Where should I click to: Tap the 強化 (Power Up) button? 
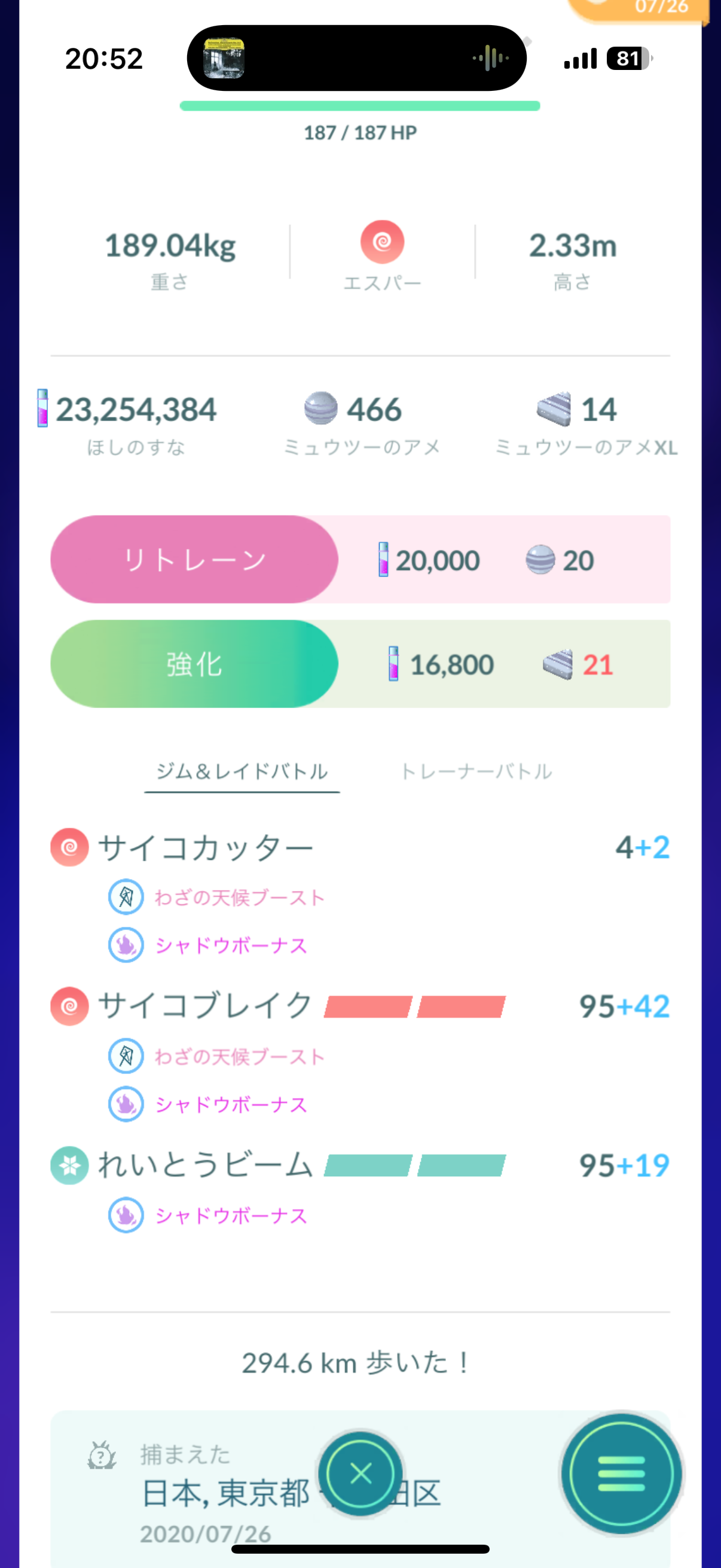coord(194,664)
